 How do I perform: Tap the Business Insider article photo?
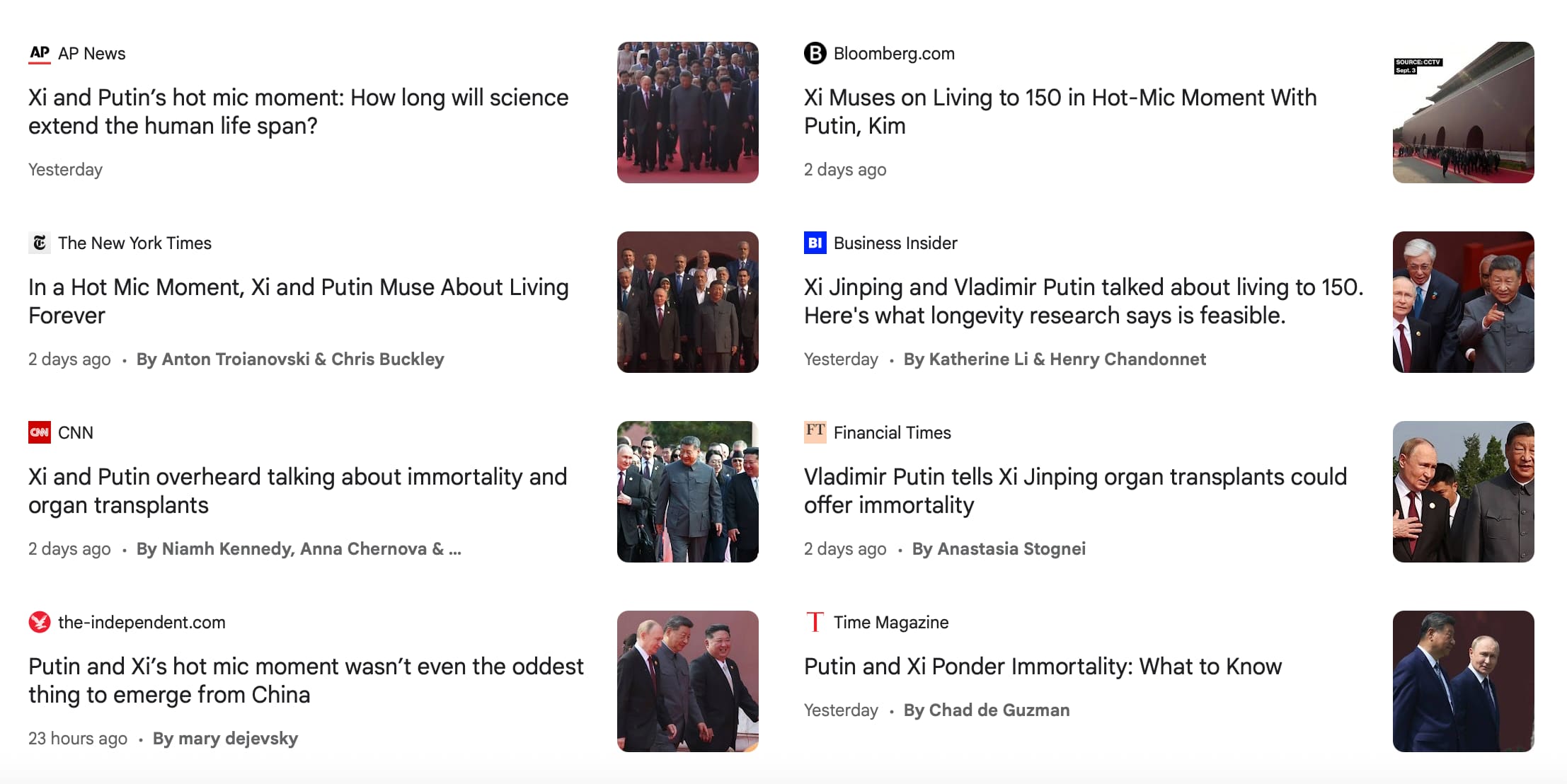tap(1463, 302)
